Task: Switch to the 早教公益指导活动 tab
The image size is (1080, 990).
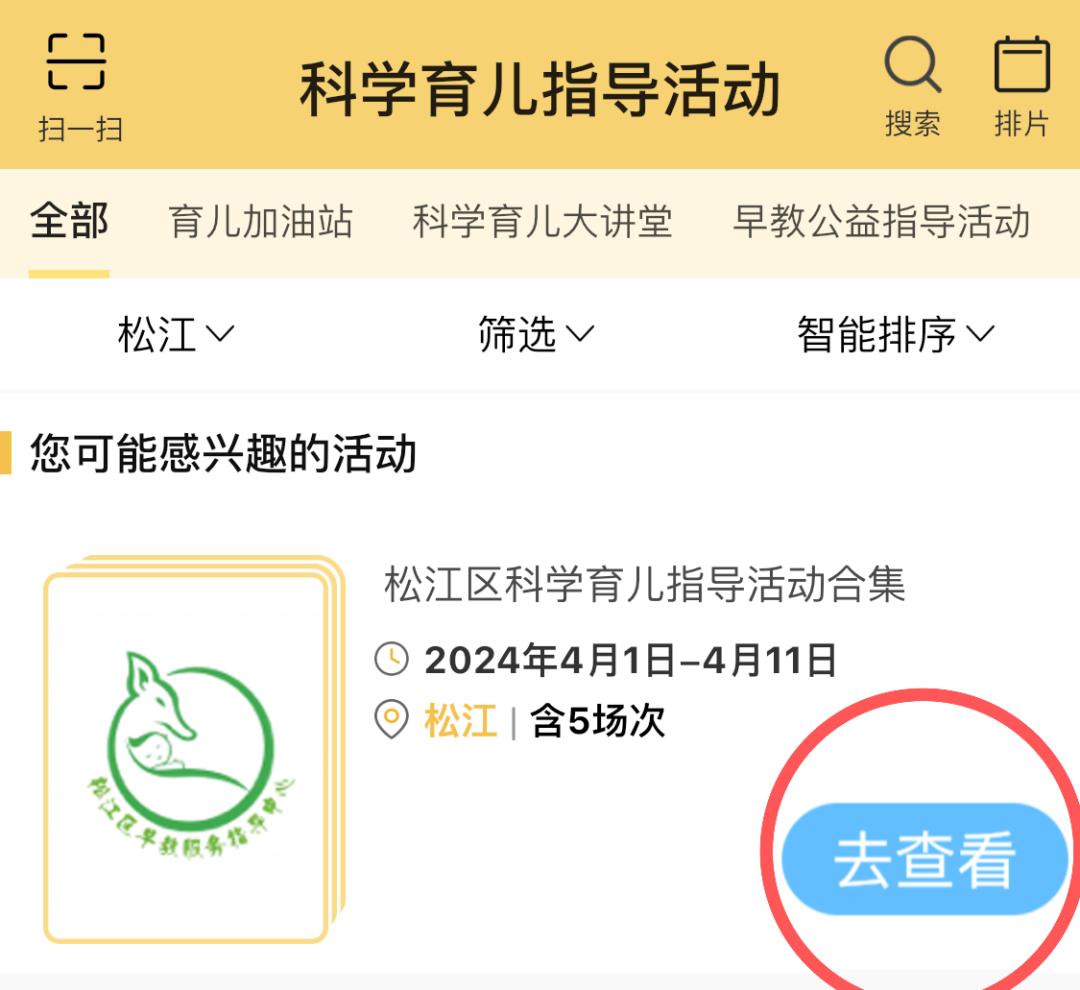Action: (880, 222)
